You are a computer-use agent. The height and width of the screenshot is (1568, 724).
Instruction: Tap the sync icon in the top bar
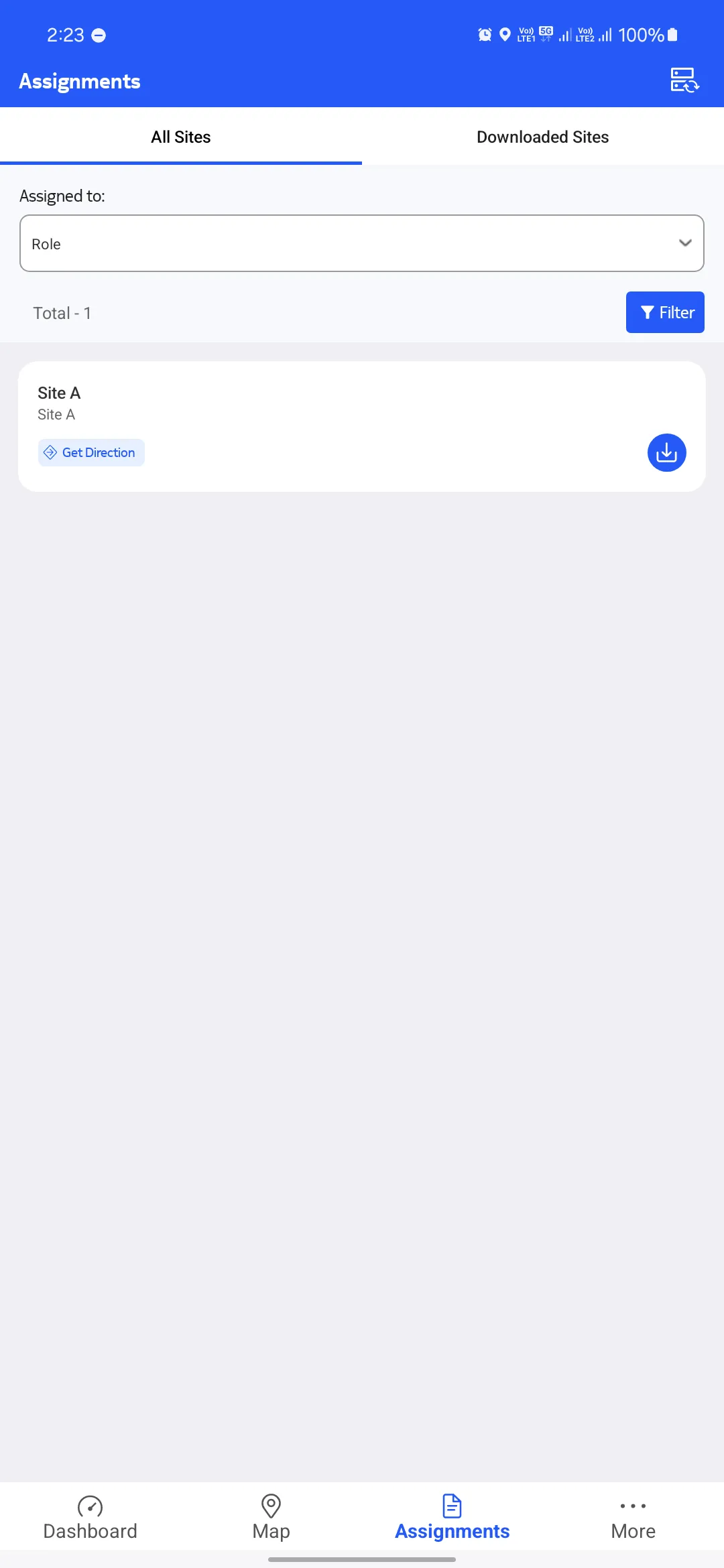click(x=684, y=80)
